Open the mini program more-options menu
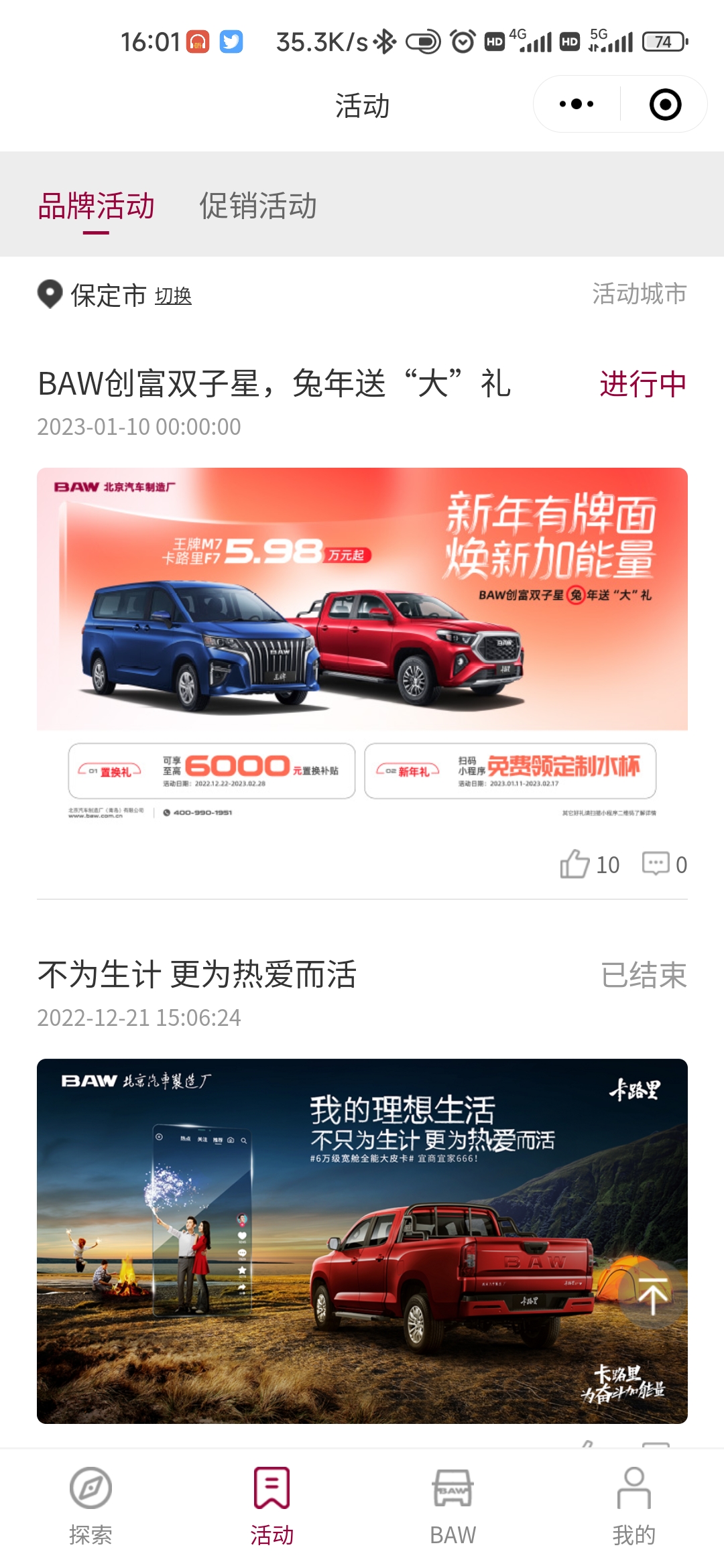 click(x=577, y=105)
